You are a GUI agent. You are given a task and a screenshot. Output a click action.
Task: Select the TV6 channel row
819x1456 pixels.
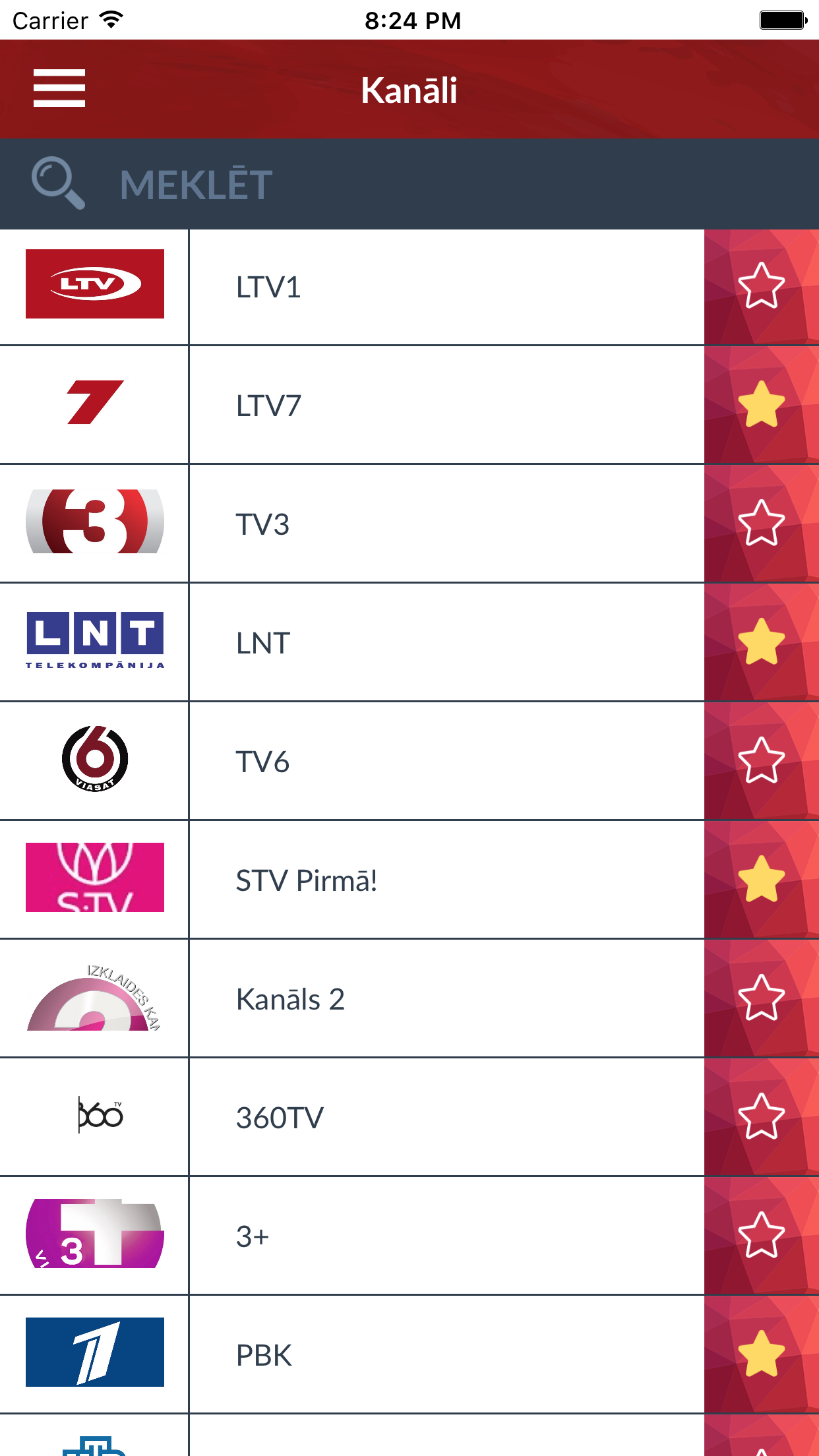coord(396,760)
